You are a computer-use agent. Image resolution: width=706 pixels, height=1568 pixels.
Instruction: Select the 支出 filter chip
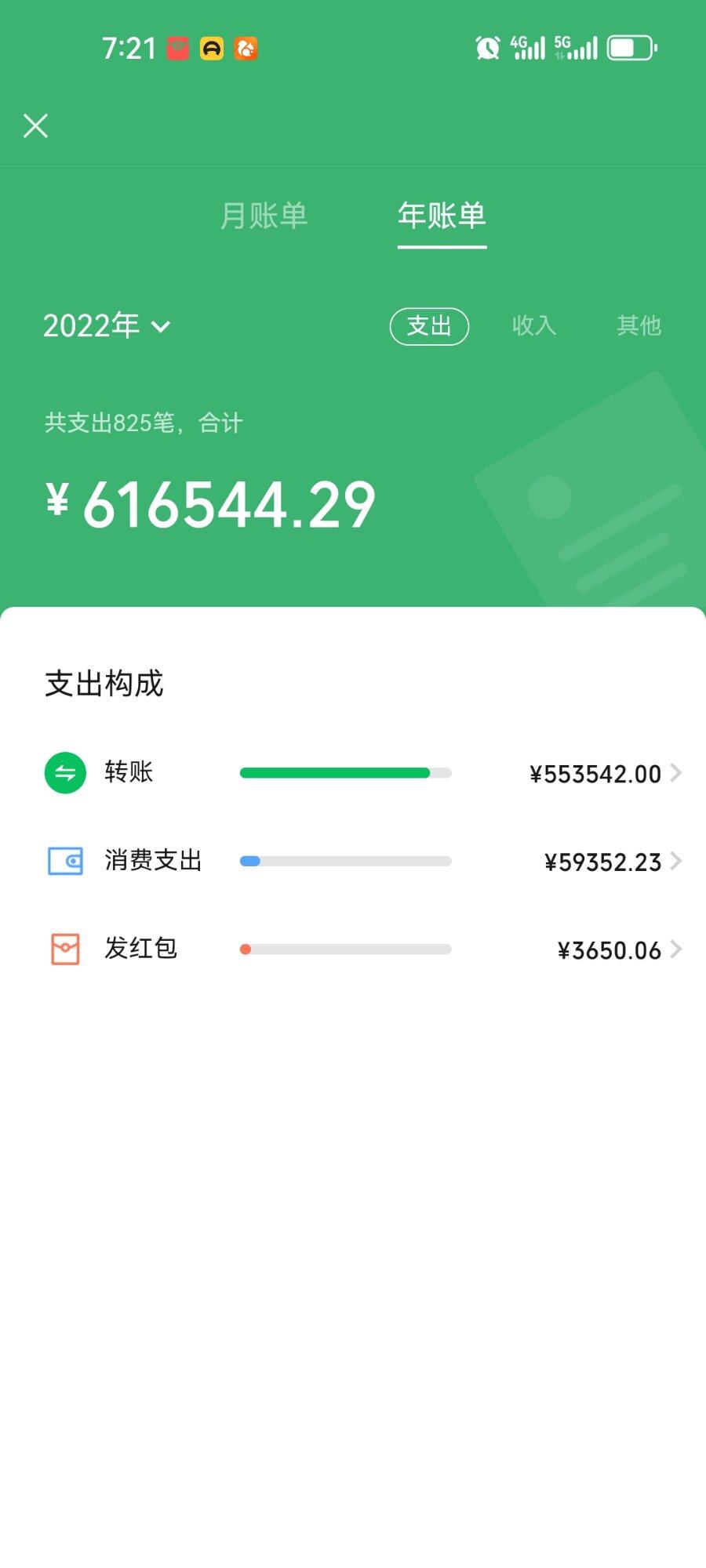click(429, 326)
